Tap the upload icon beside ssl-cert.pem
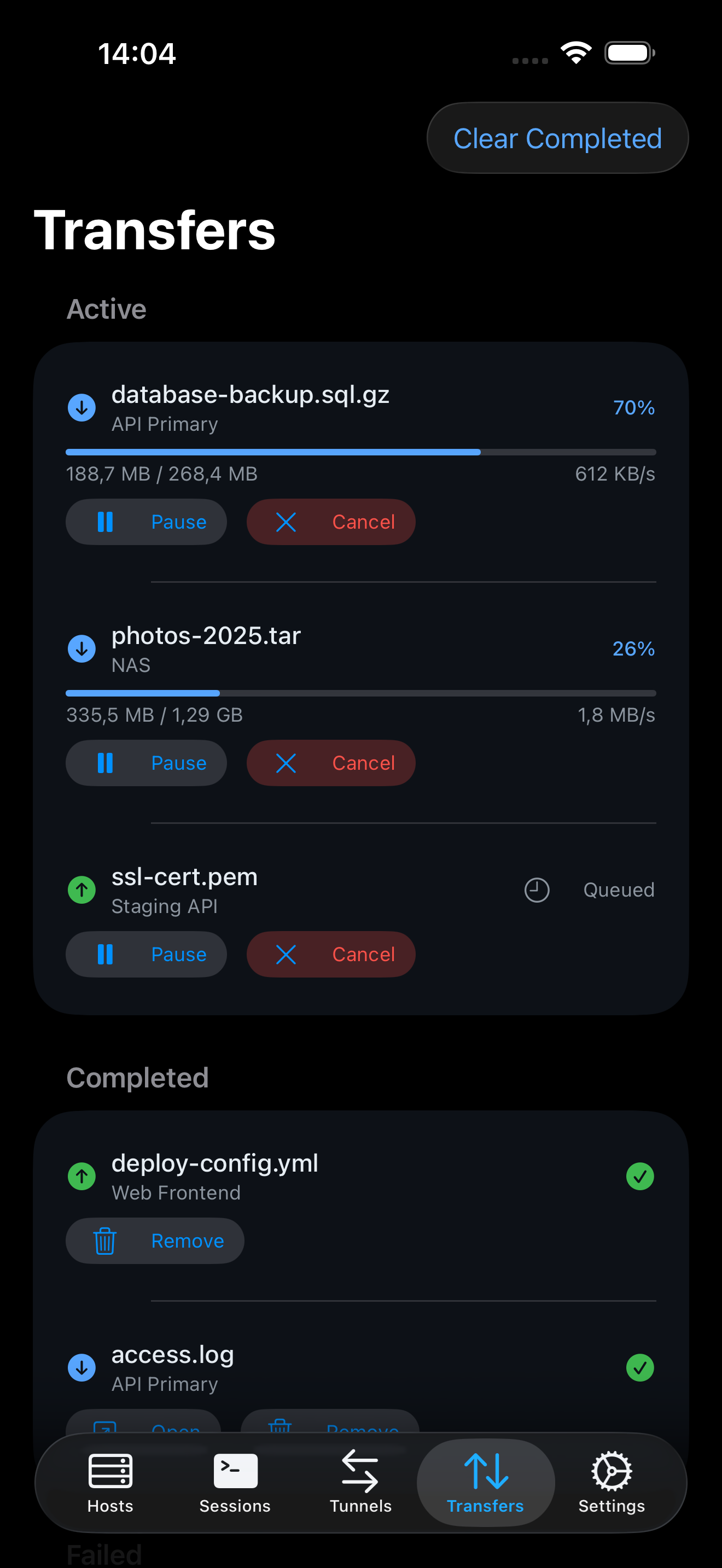 click(81, 890)
